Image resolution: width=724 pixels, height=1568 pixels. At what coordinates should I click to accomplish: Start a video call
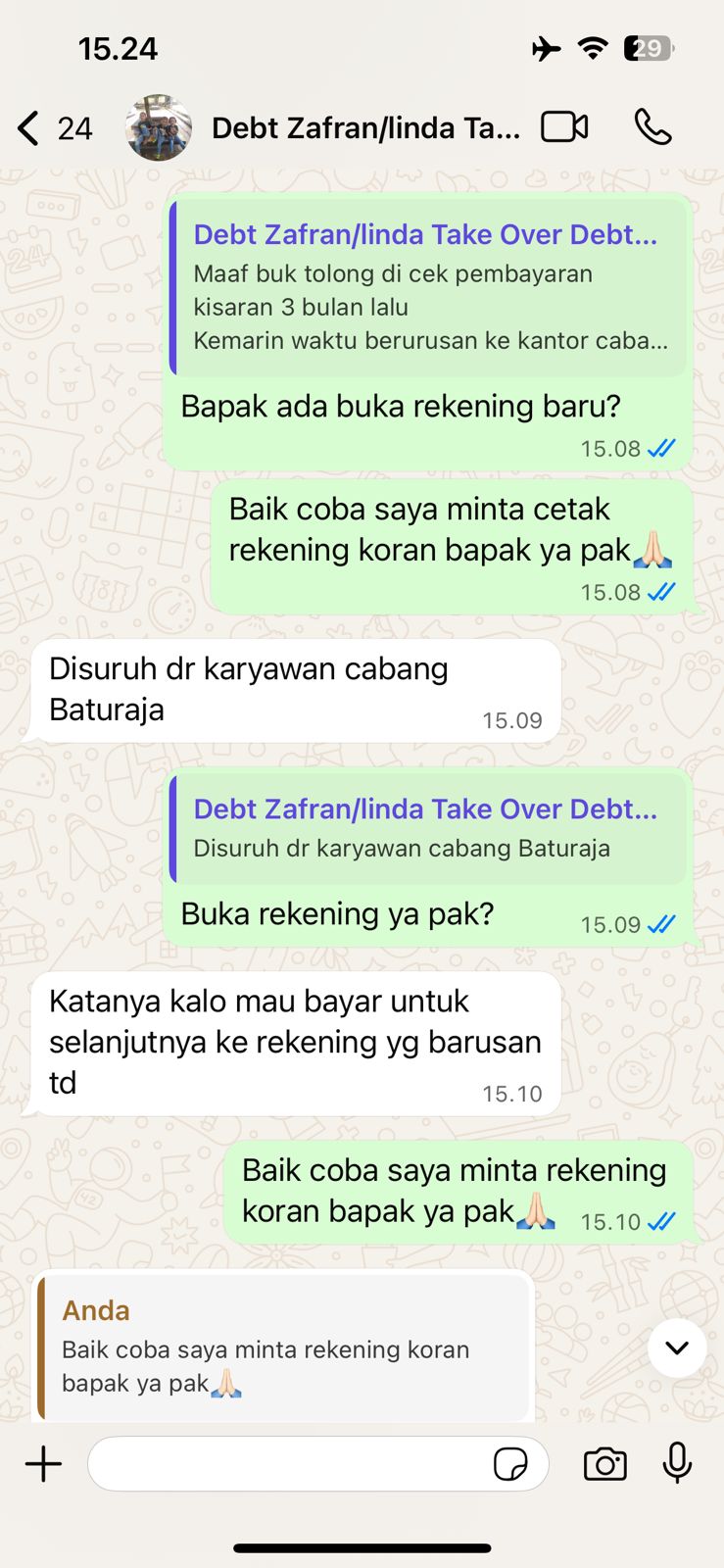(x=565, y=127)
